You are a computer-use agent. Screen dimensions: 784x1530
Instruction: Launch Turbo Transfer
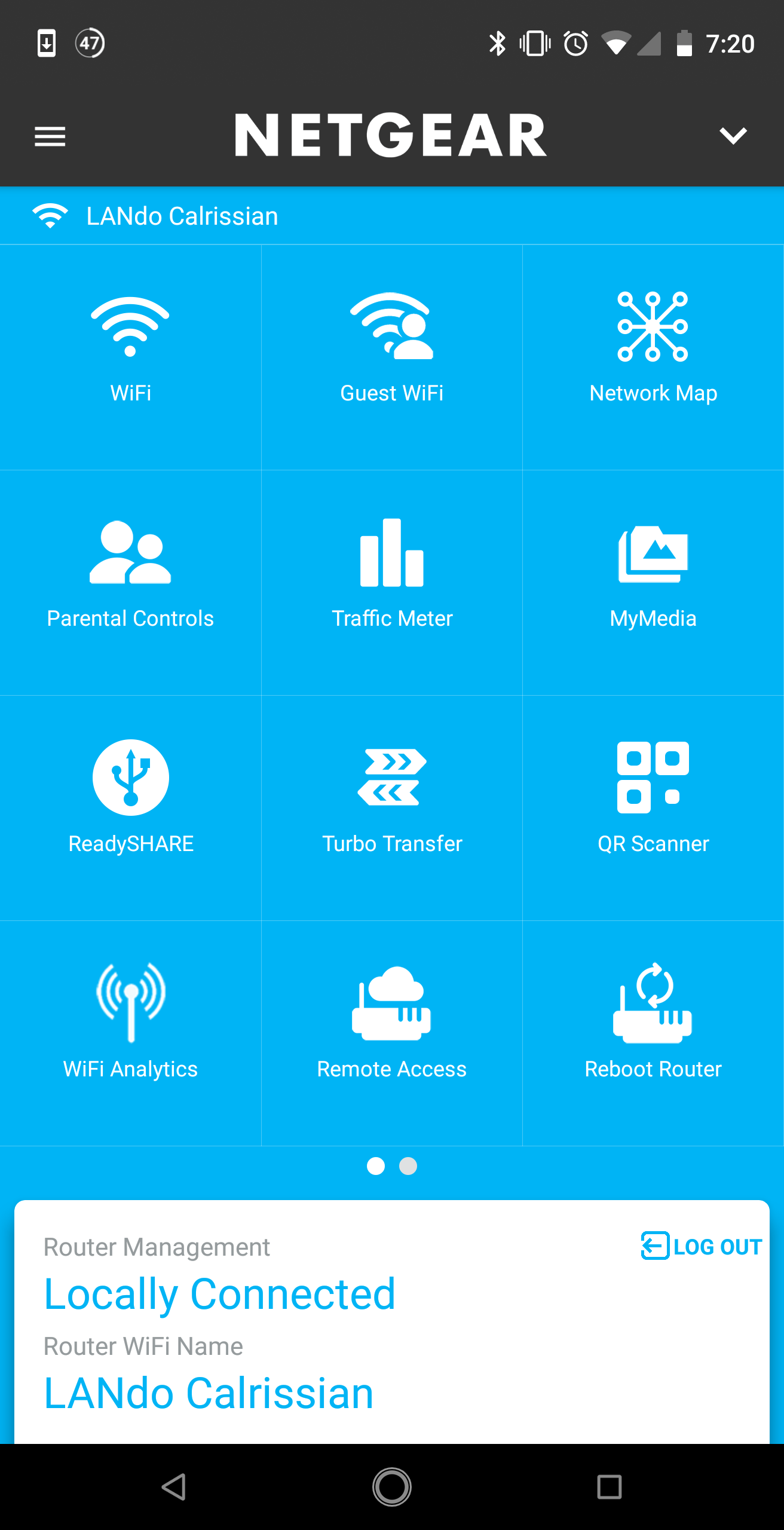(392, 808)
